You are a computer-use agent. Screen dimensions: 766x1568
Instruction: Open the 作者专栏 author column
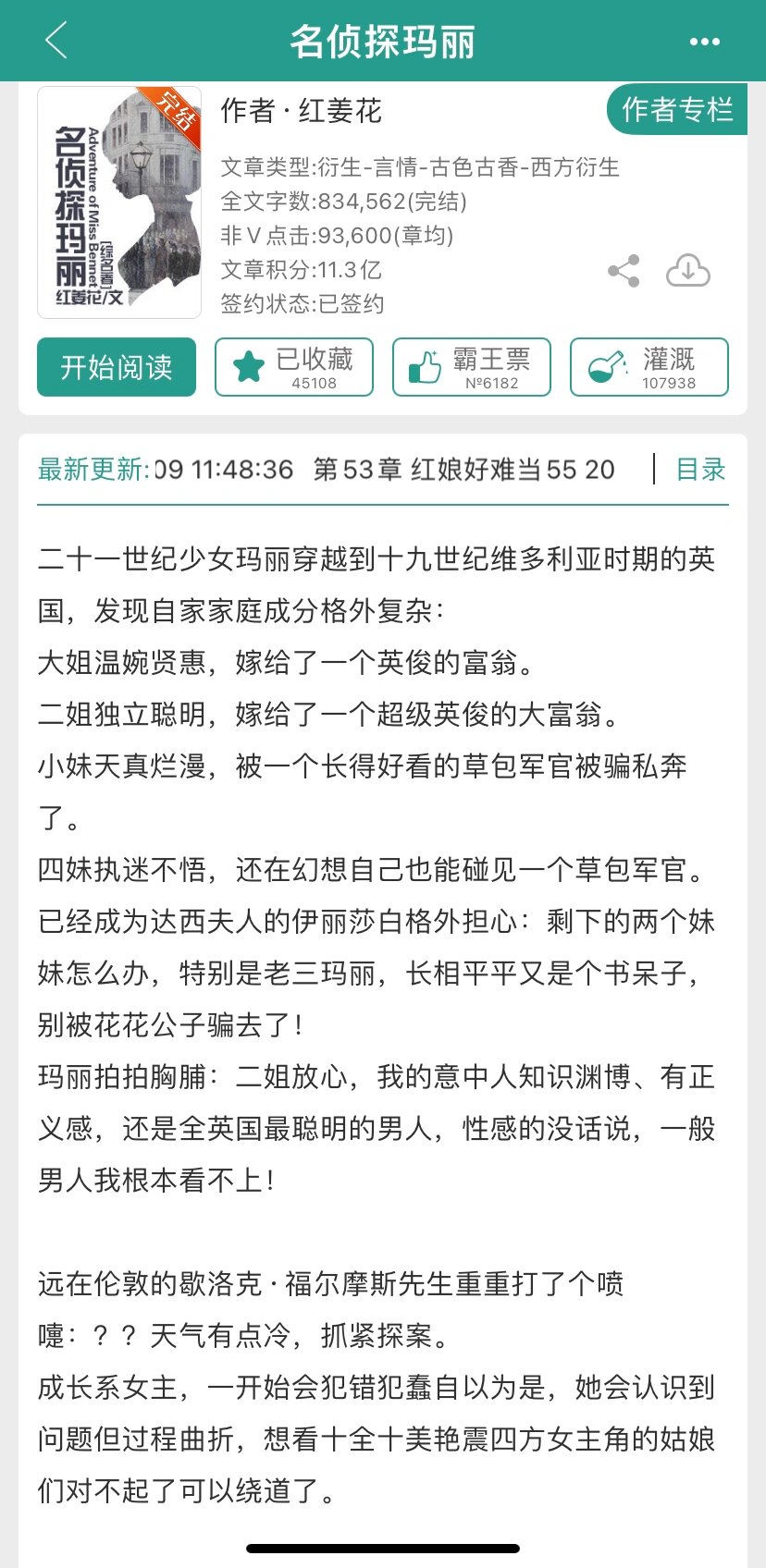[x=677, y=110]
